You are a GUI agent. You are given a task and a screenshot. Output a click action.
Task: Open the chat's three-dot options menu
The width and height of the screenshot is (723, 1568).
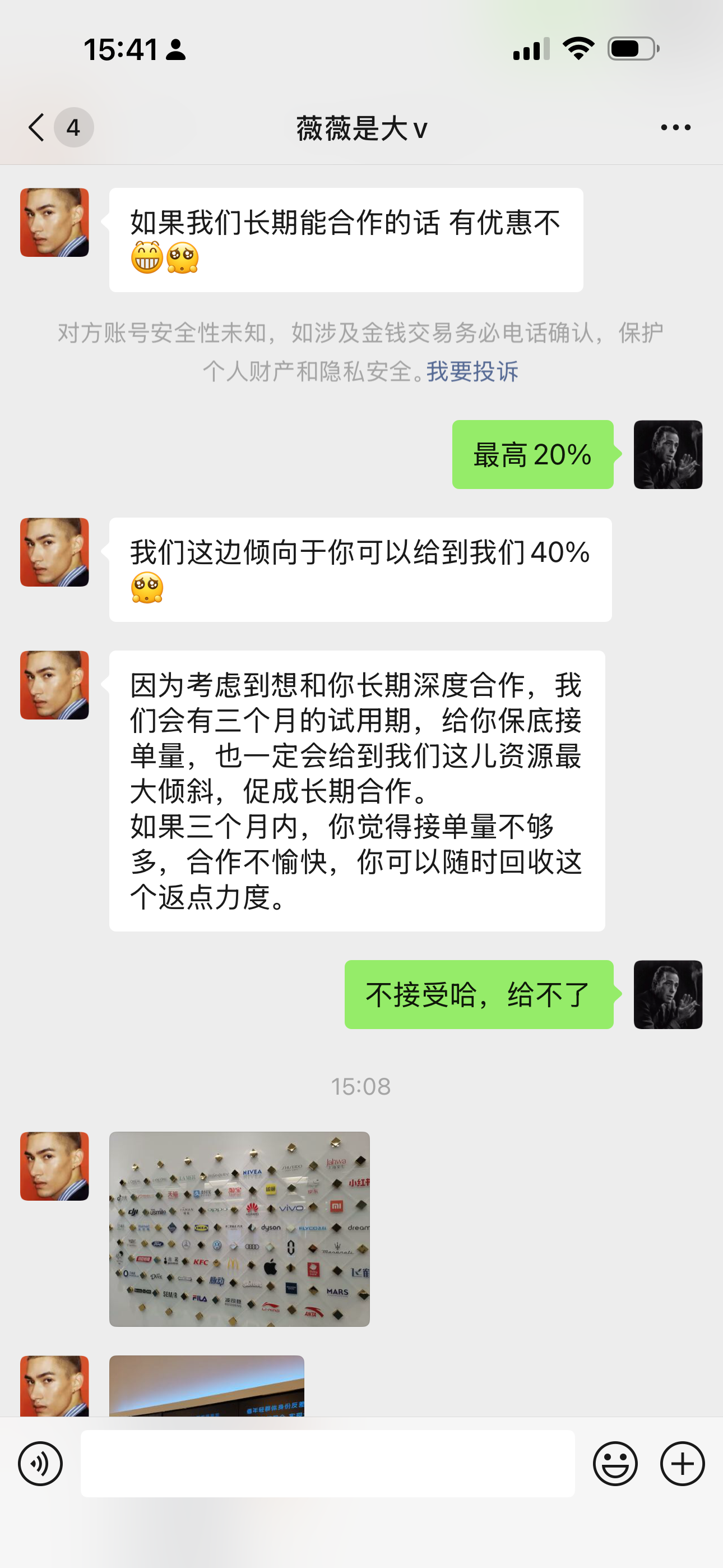(675, 127)
